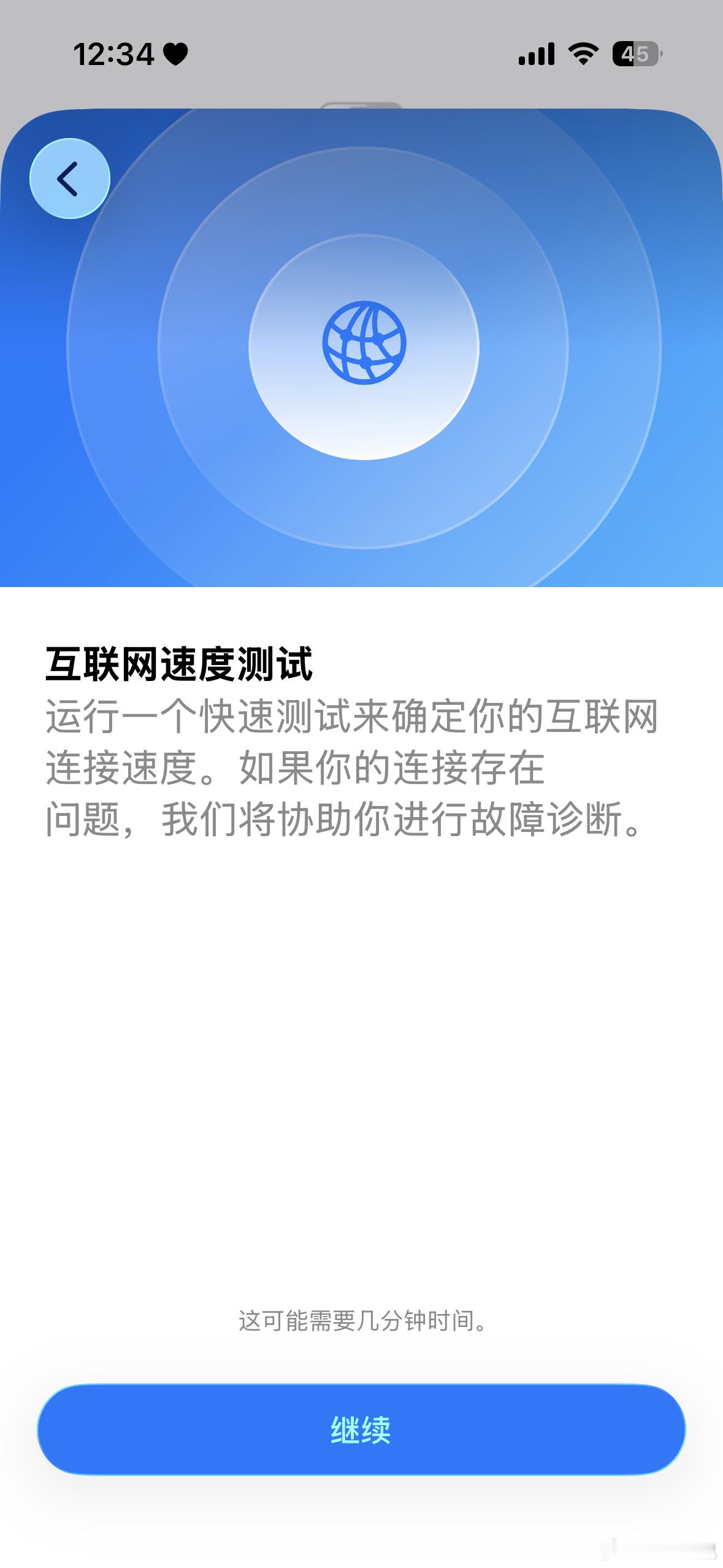Start the internet speed test via 继续
This screenshot has width=723, height=1568.
tap(361, 1429)
